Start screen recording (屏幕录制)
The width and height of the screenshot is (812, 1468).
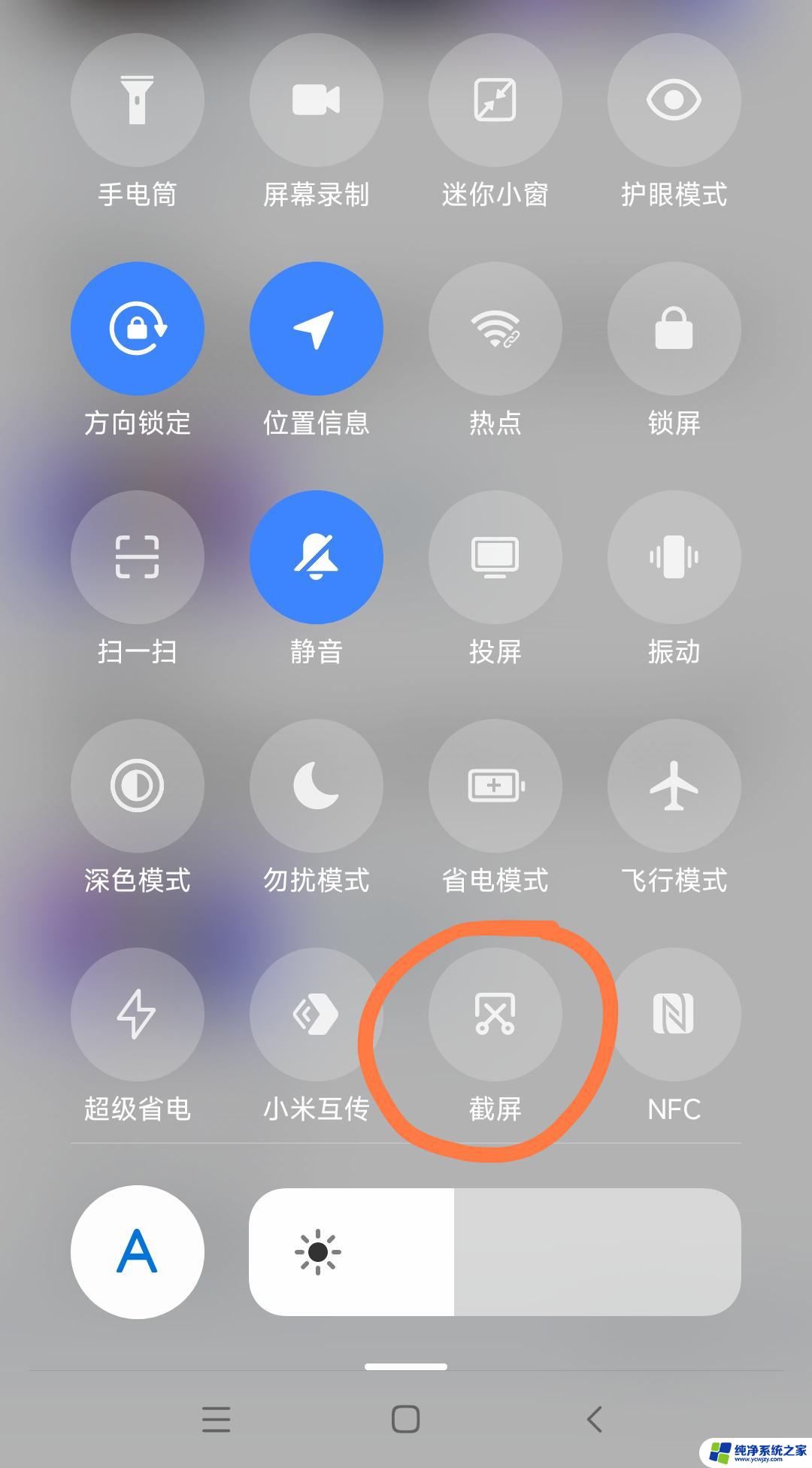[317, 100]
